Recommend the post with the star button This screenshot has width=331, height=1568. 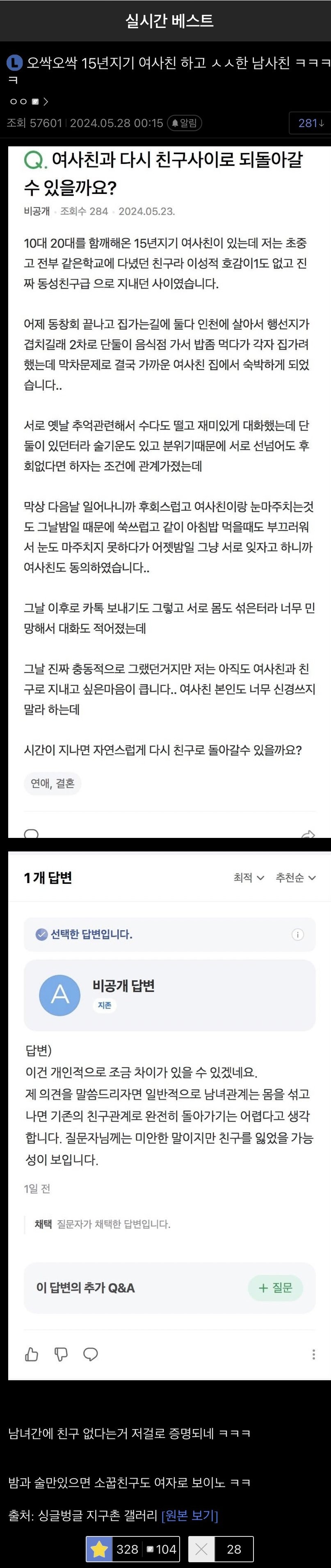point(99,1548)
